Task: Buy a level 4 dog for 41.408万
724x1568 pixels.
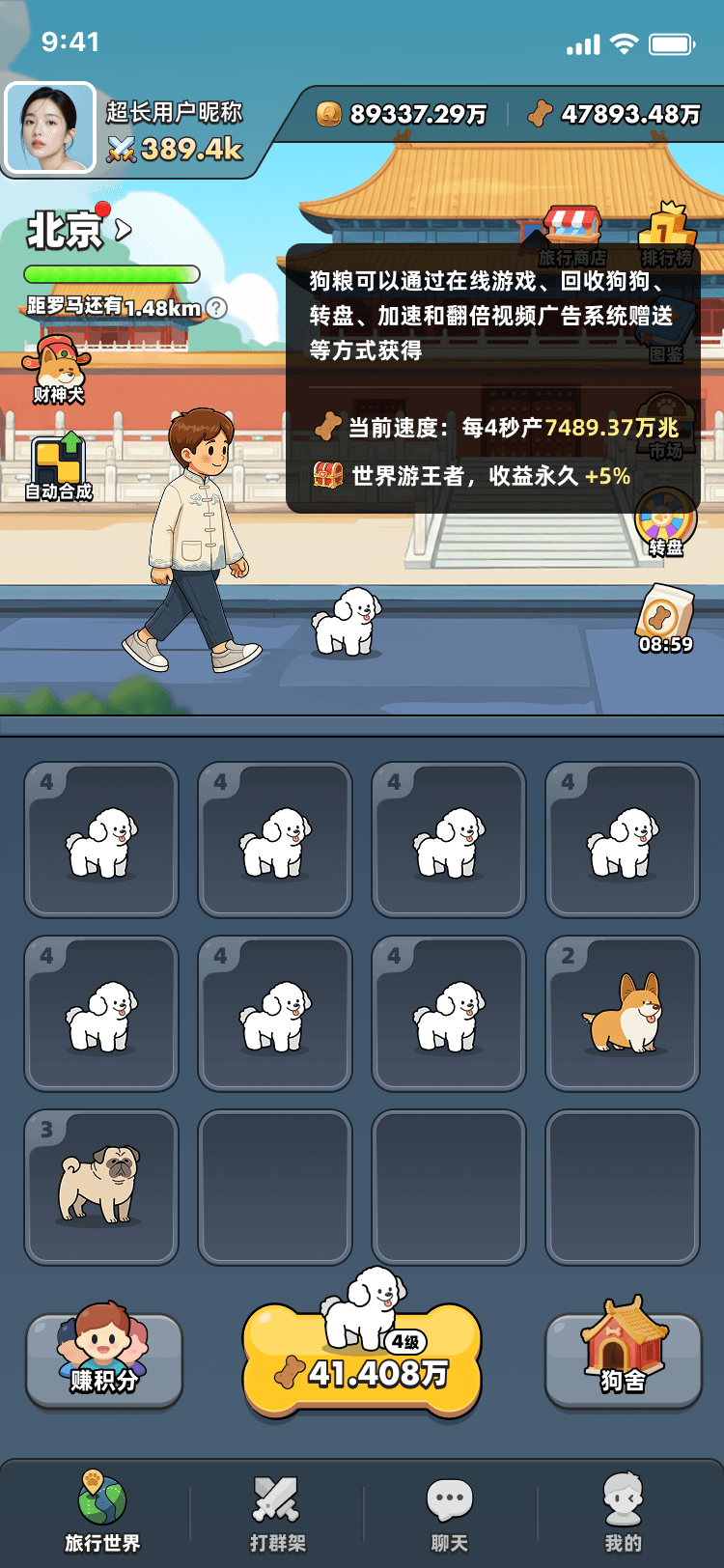Action: 362,1361
